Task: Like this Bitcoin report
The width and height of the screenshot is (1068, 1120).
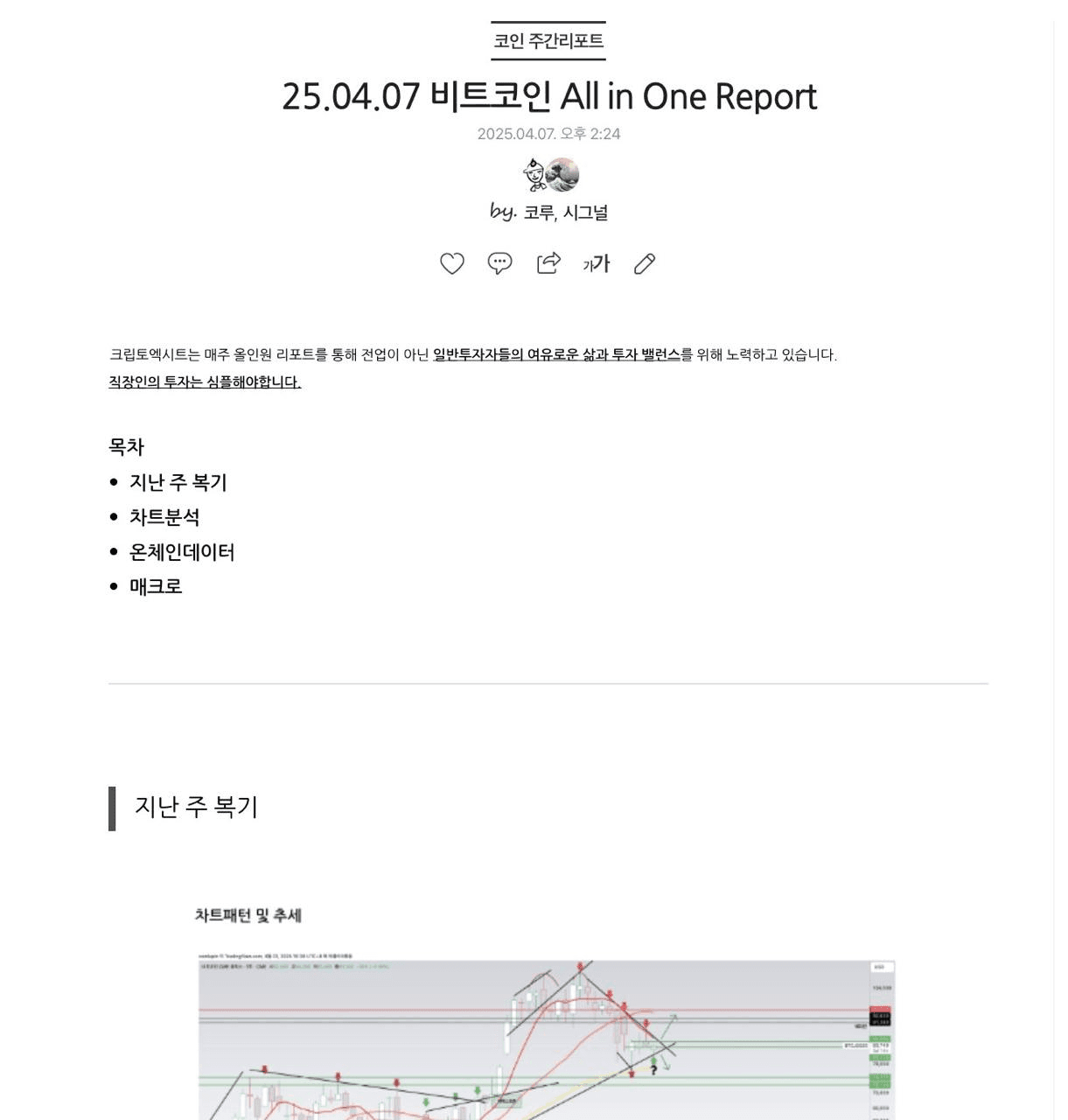Action: tap(451, 263)
